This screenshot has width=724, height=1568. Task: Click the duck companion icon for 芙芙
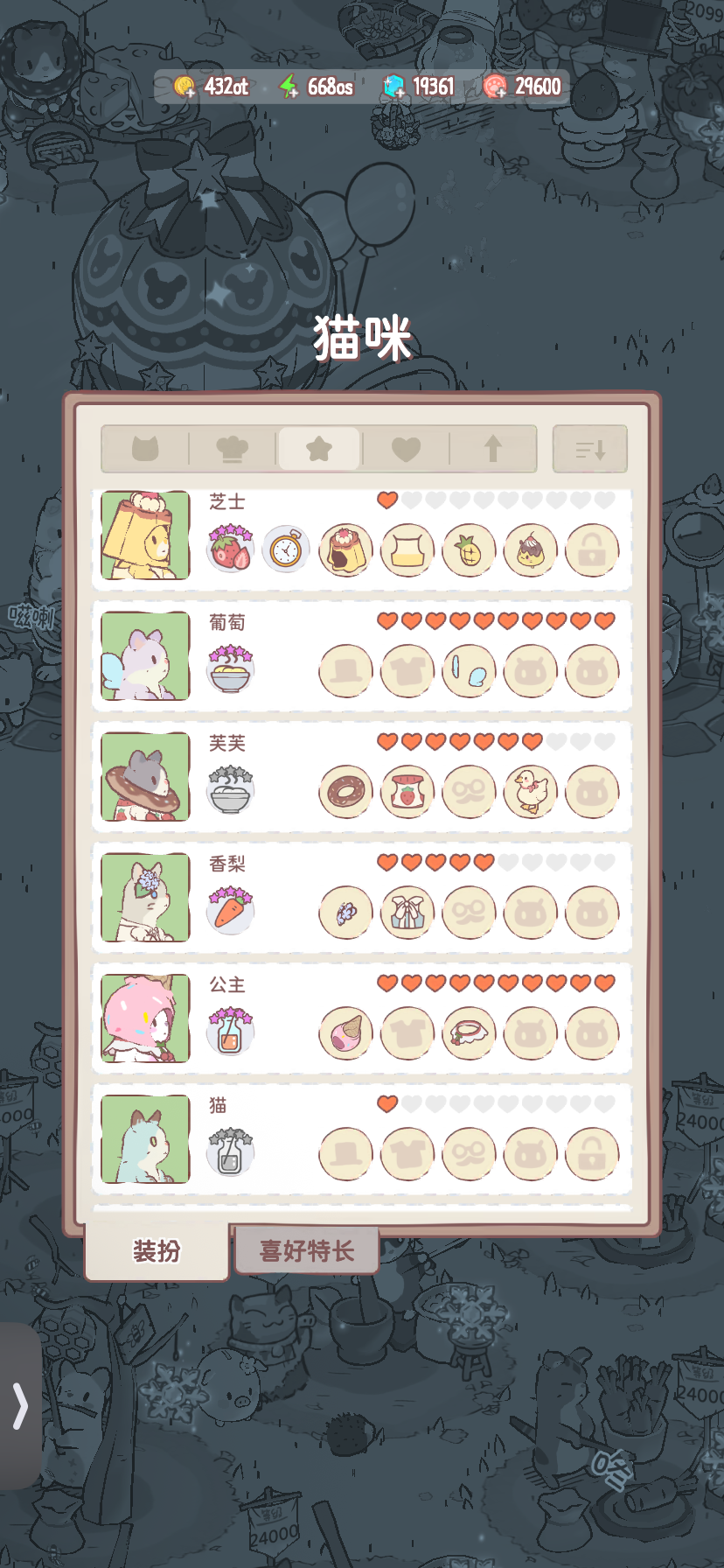[x=530, y=791]
